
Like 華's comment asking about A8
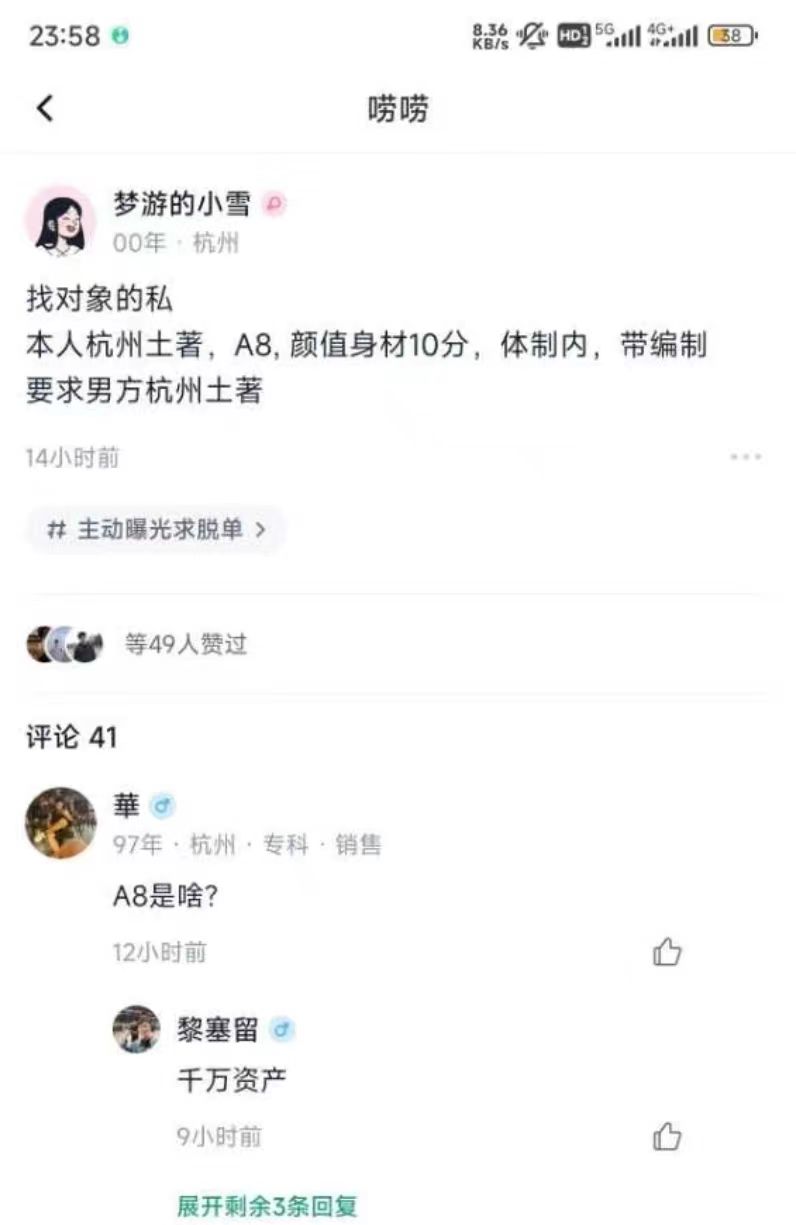coord(667,952)
